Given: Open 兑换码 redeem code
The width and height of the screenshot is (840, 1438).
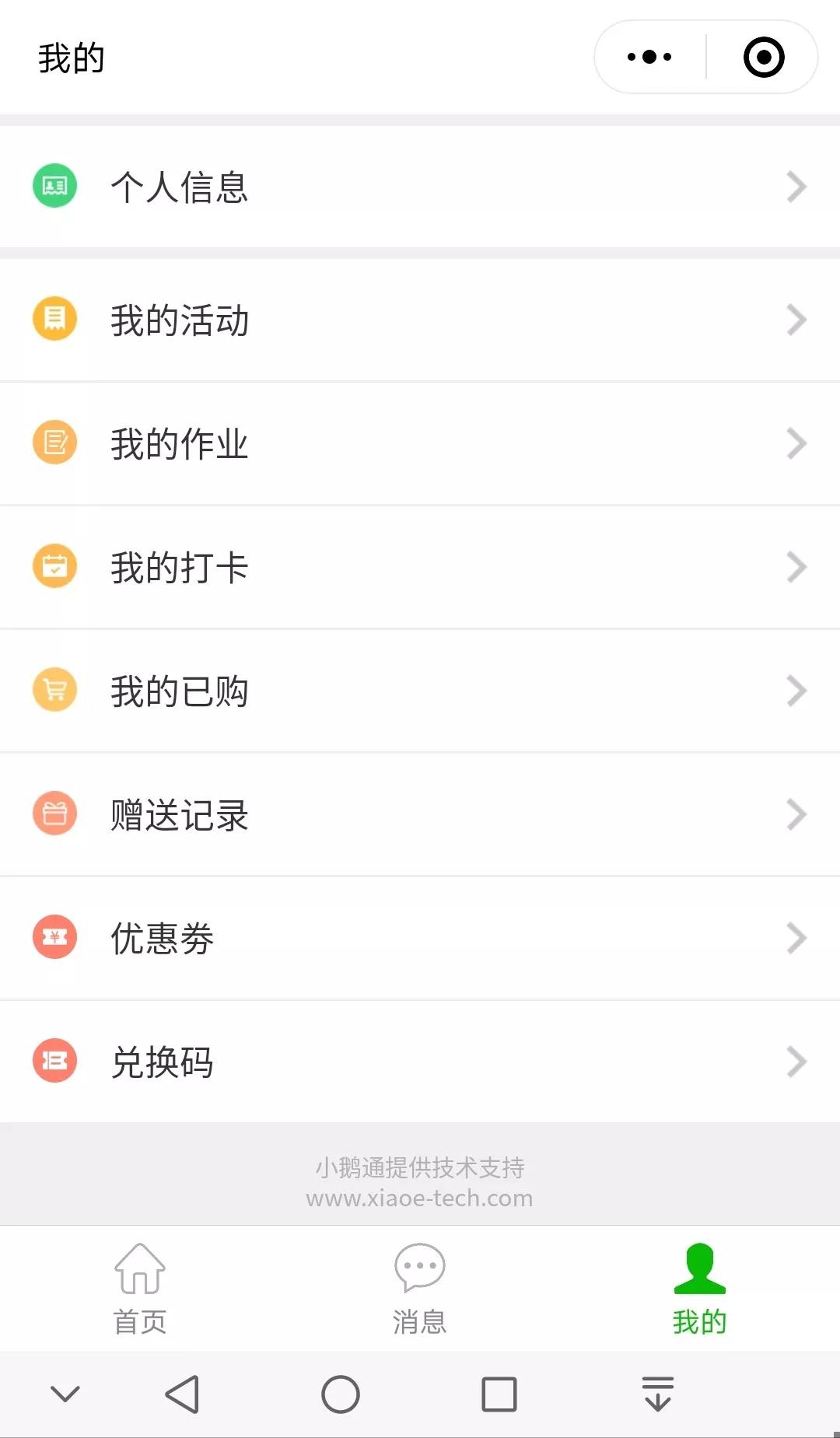Looking at the screenshot, I should tap(420, 1062).
